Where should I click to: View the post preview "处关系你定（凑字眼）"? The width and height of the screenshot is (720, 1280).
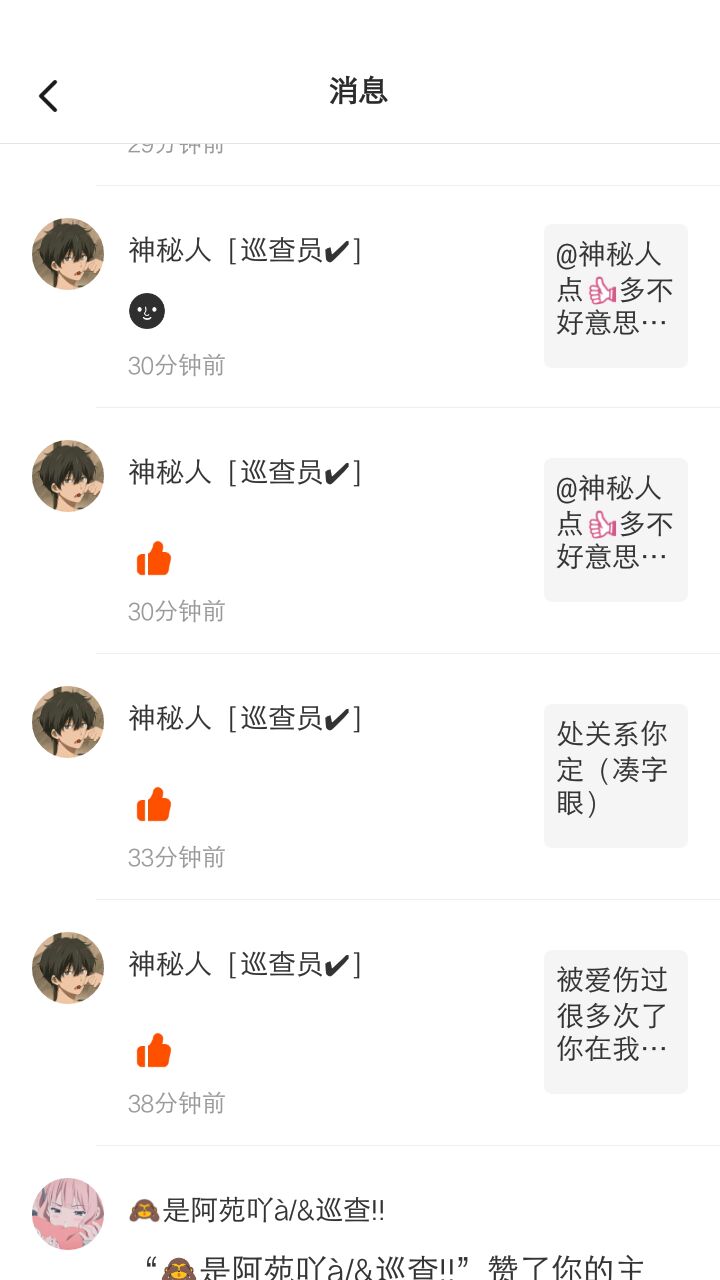click(615, 775)
